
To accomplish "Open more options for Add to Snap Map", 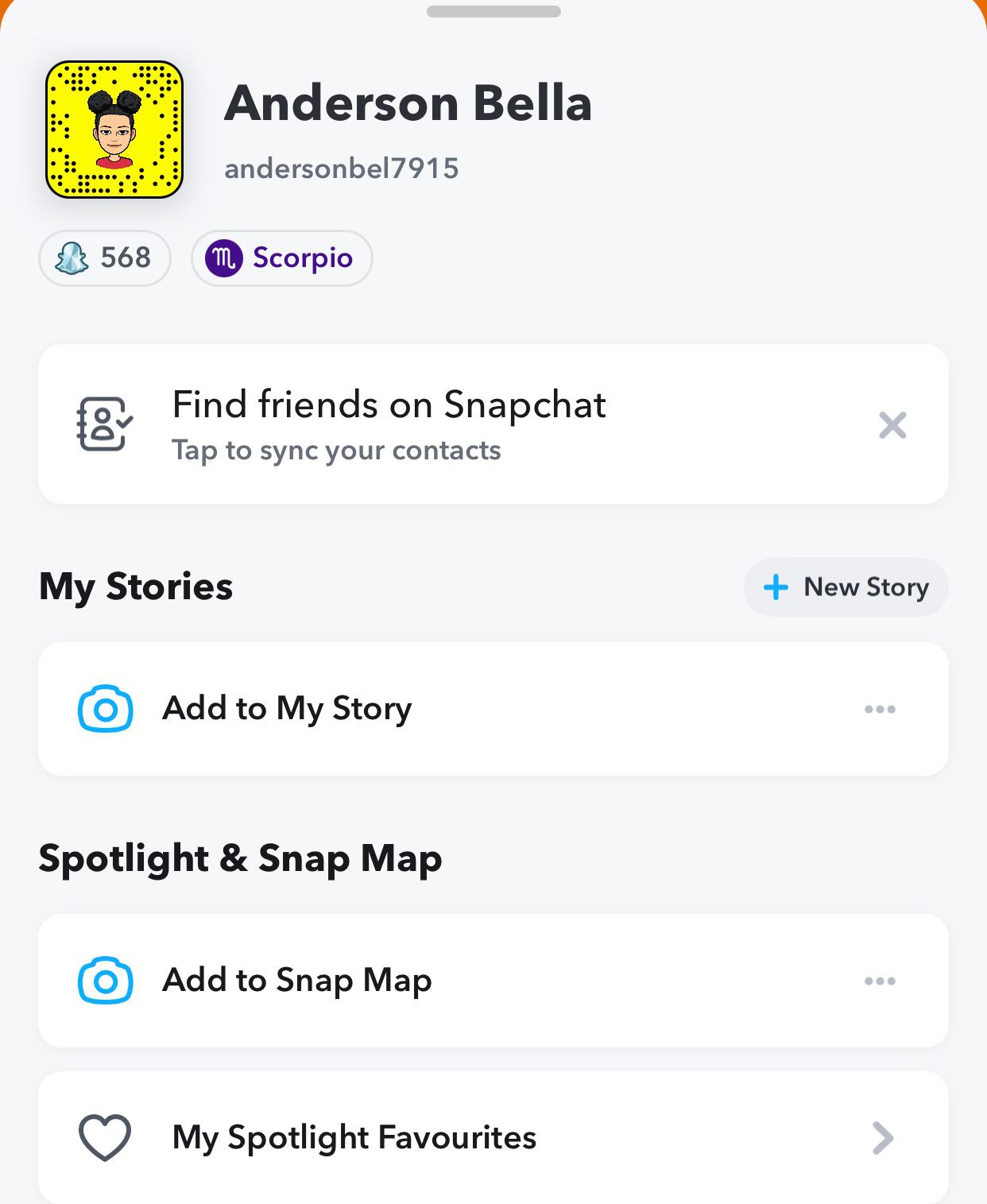I will click(880, 981).
